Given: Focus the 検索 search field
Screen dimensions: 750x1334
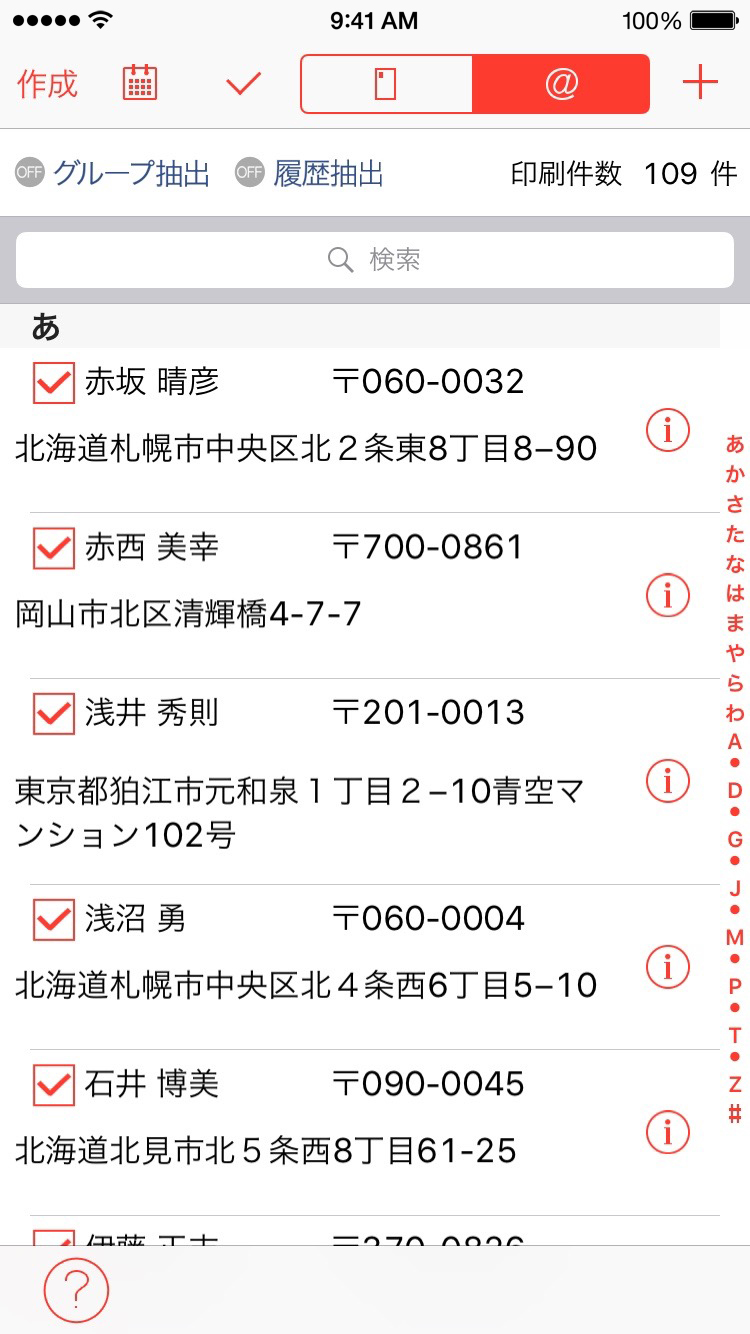Looking at the screenshot, I should 375,260.
